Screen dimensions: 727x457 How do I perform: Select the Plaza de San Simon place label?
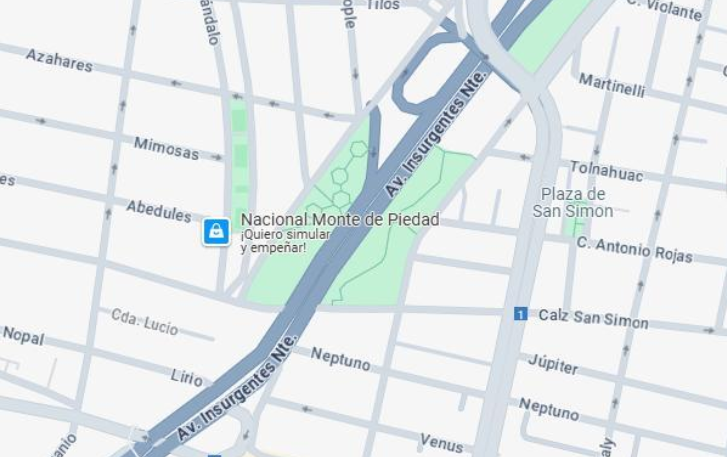[572, 202]
